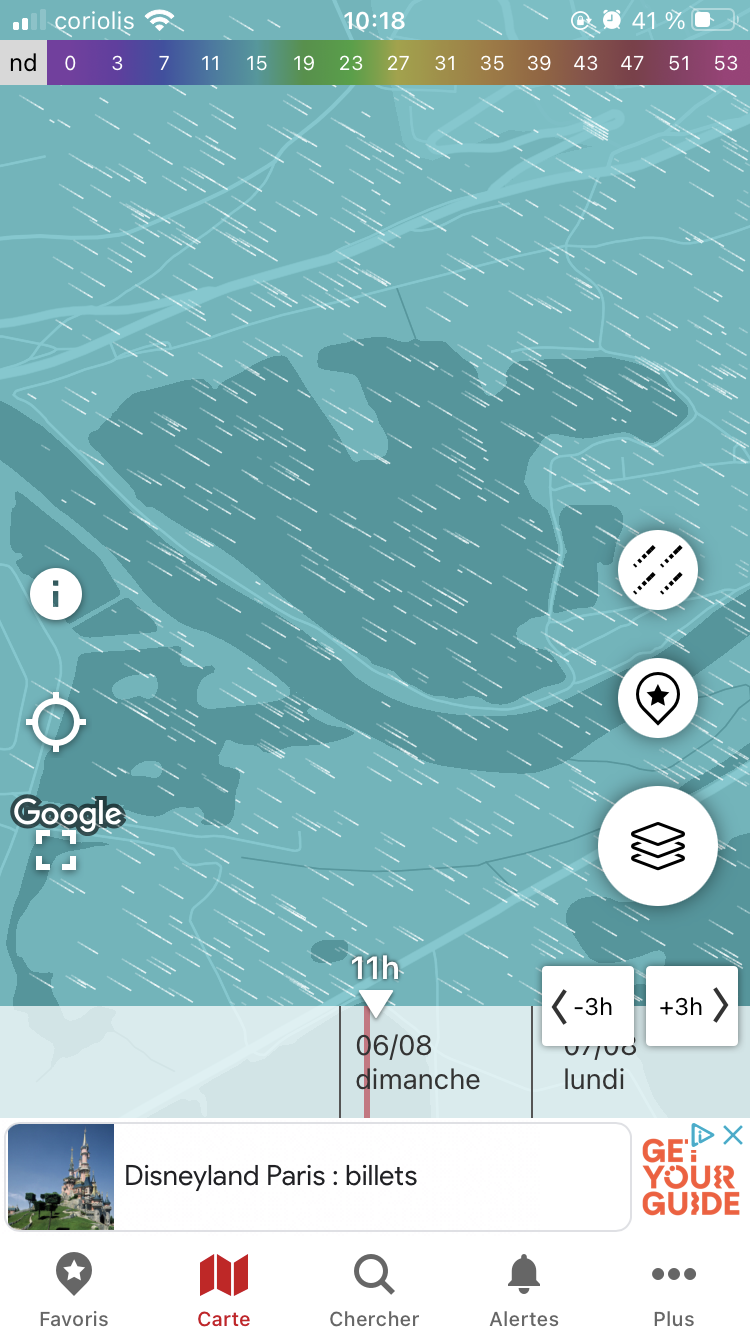Switch to Favoris tab
This screenshot has height=1334, width=750.
tap(74, 1292)
